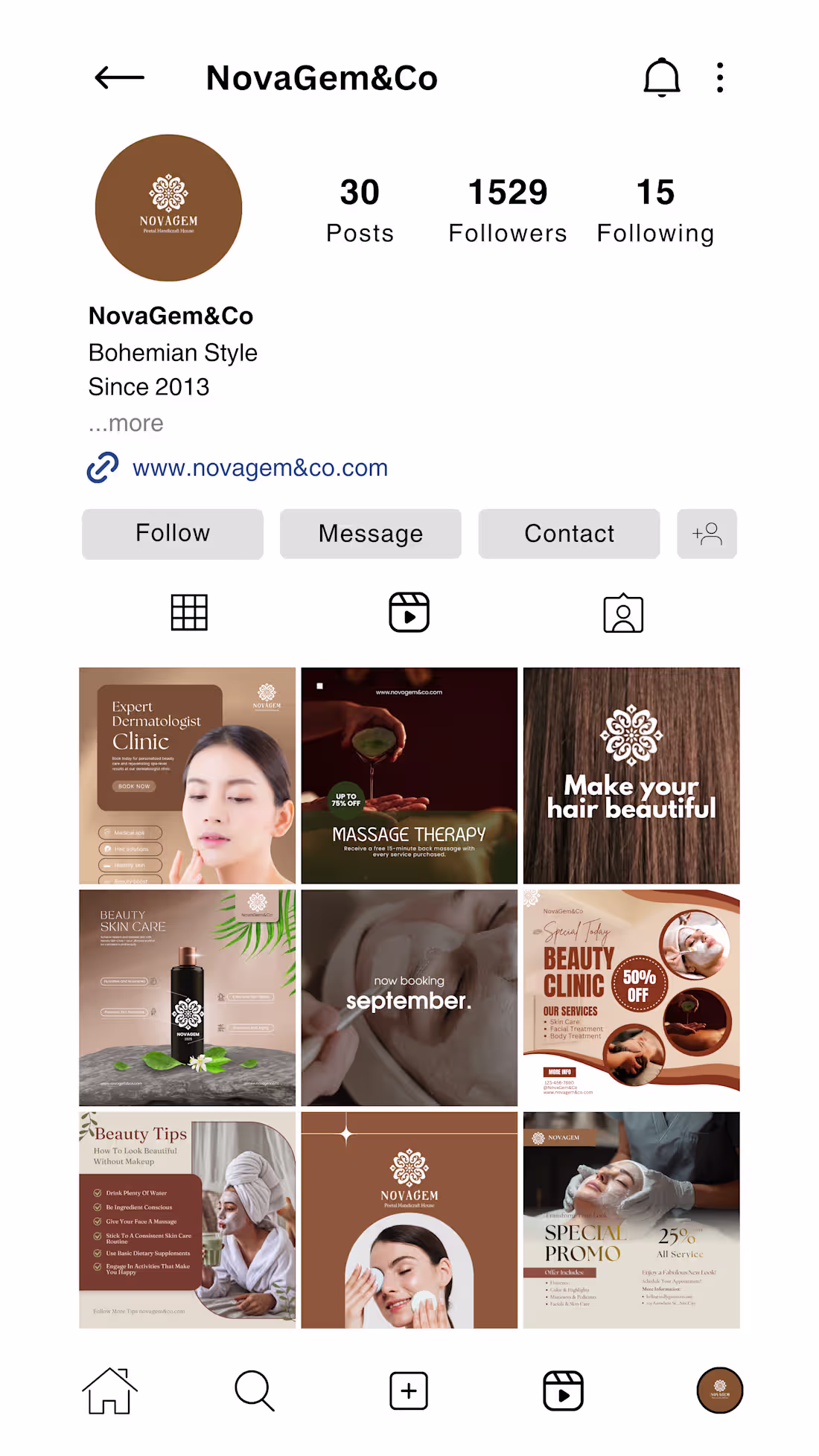Image resolution: width=819 pixels, height=1456 pixels.
Task: Switch to the Tagged photos tab
Action: 623,612
